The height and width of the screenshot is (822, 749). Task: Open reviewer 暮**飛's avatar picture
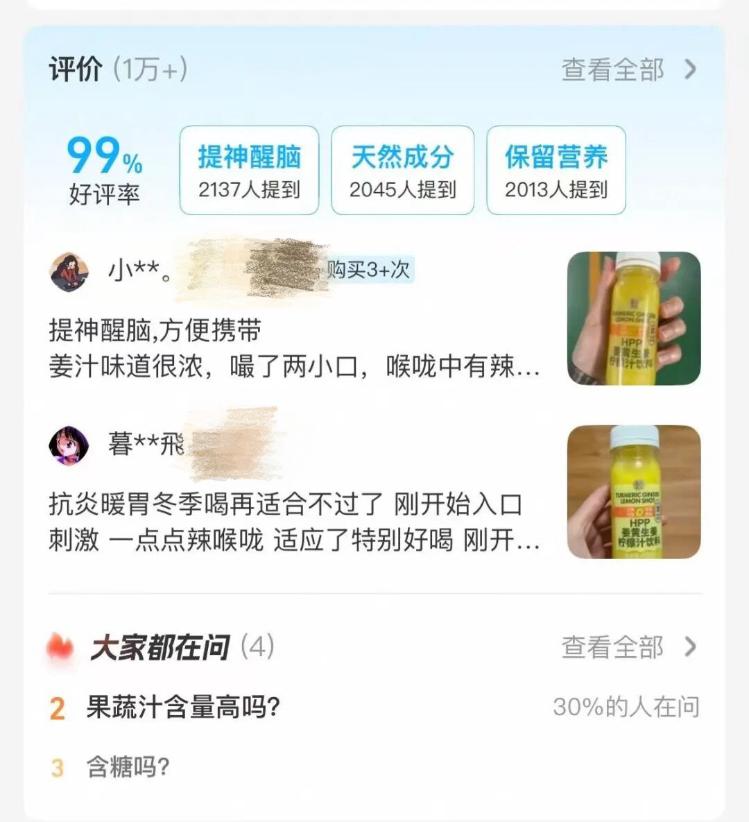click(70, 442)
